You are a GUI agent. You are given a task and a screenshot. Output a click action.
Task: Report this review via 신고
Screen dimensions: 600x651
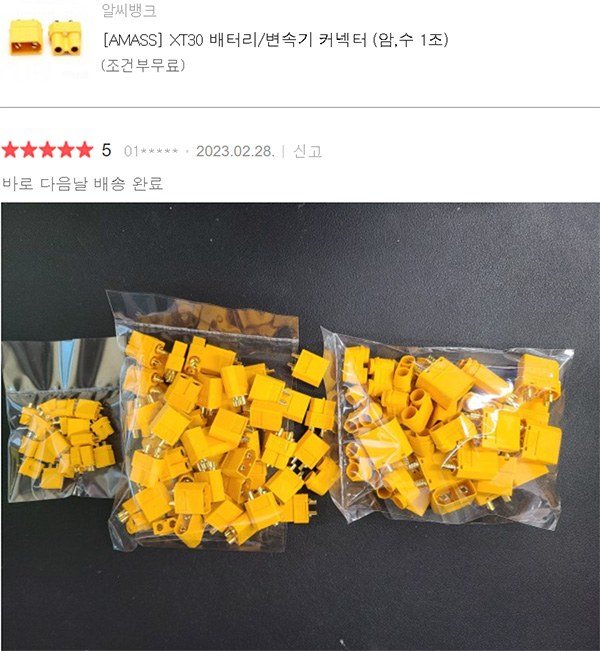coord(308,151)
